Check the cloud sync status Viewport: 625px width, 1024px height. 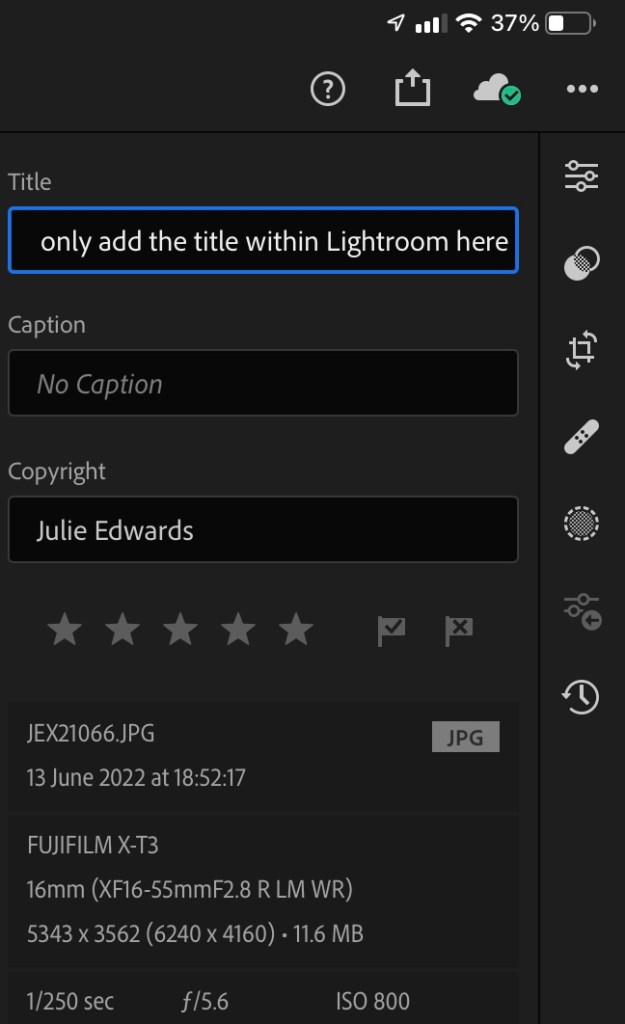coord(496,90)
